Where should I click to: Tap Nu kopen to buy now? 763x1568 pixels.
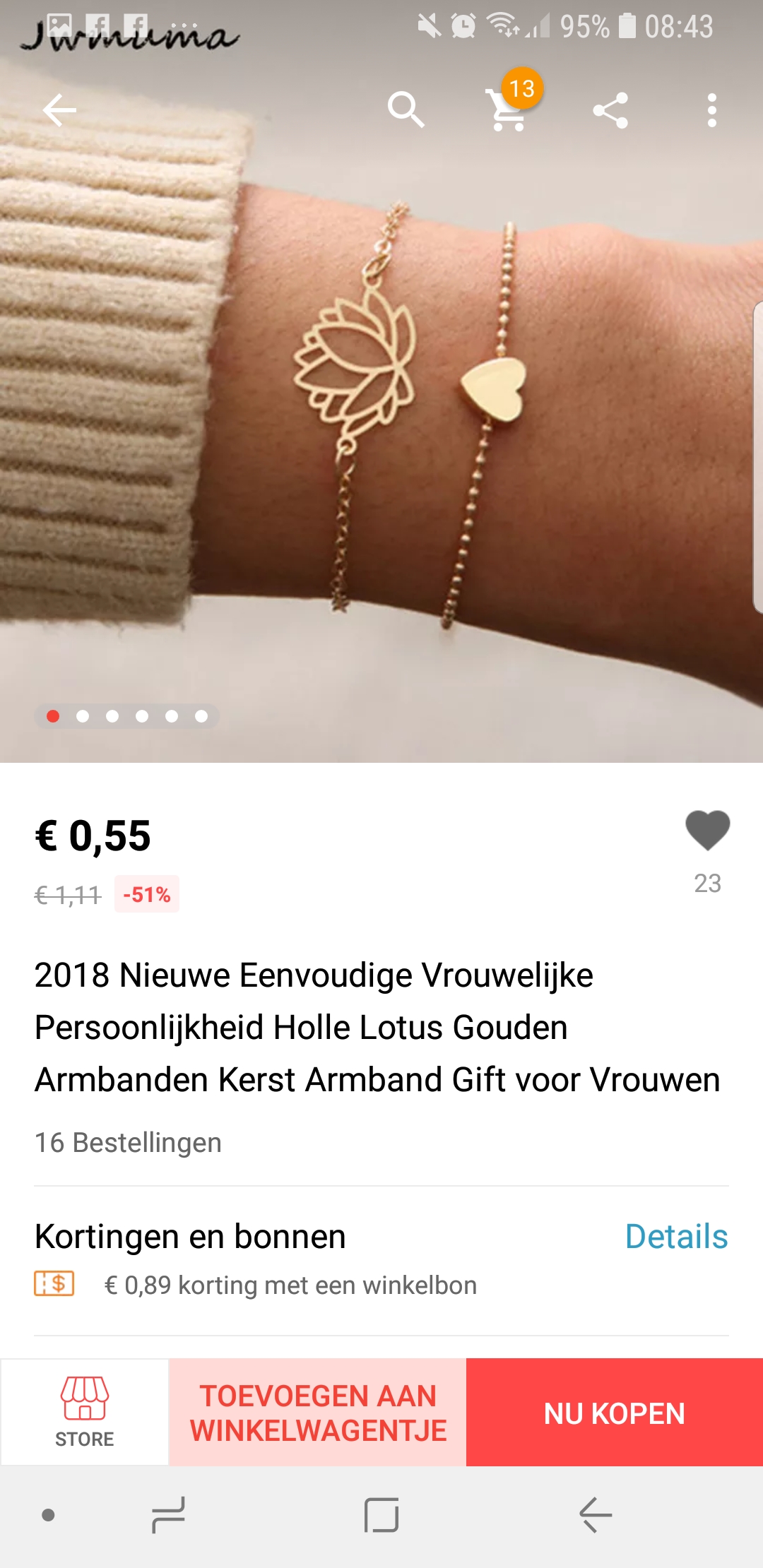tap(615, 1412)
